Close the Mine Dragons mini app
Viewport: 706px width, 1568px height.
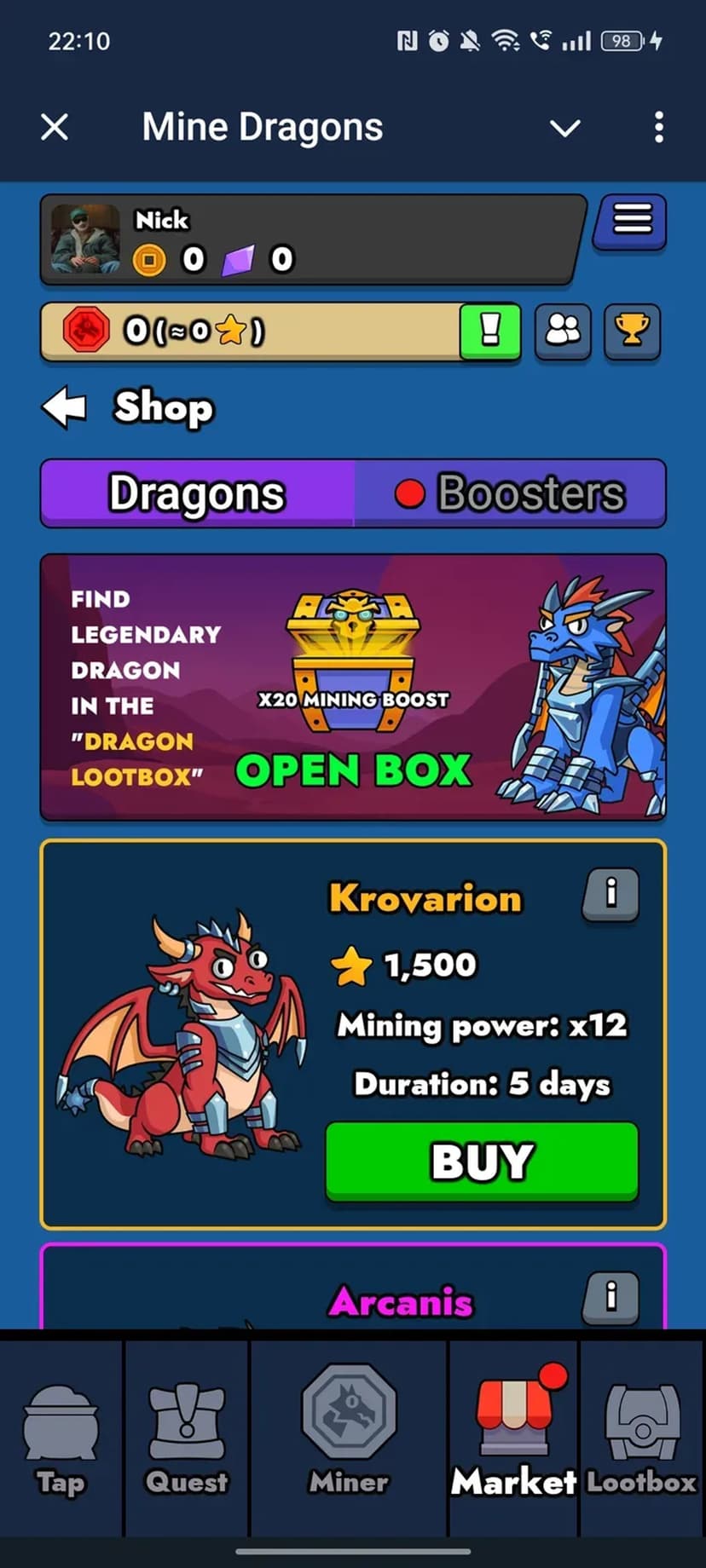[x=55, y=128]
